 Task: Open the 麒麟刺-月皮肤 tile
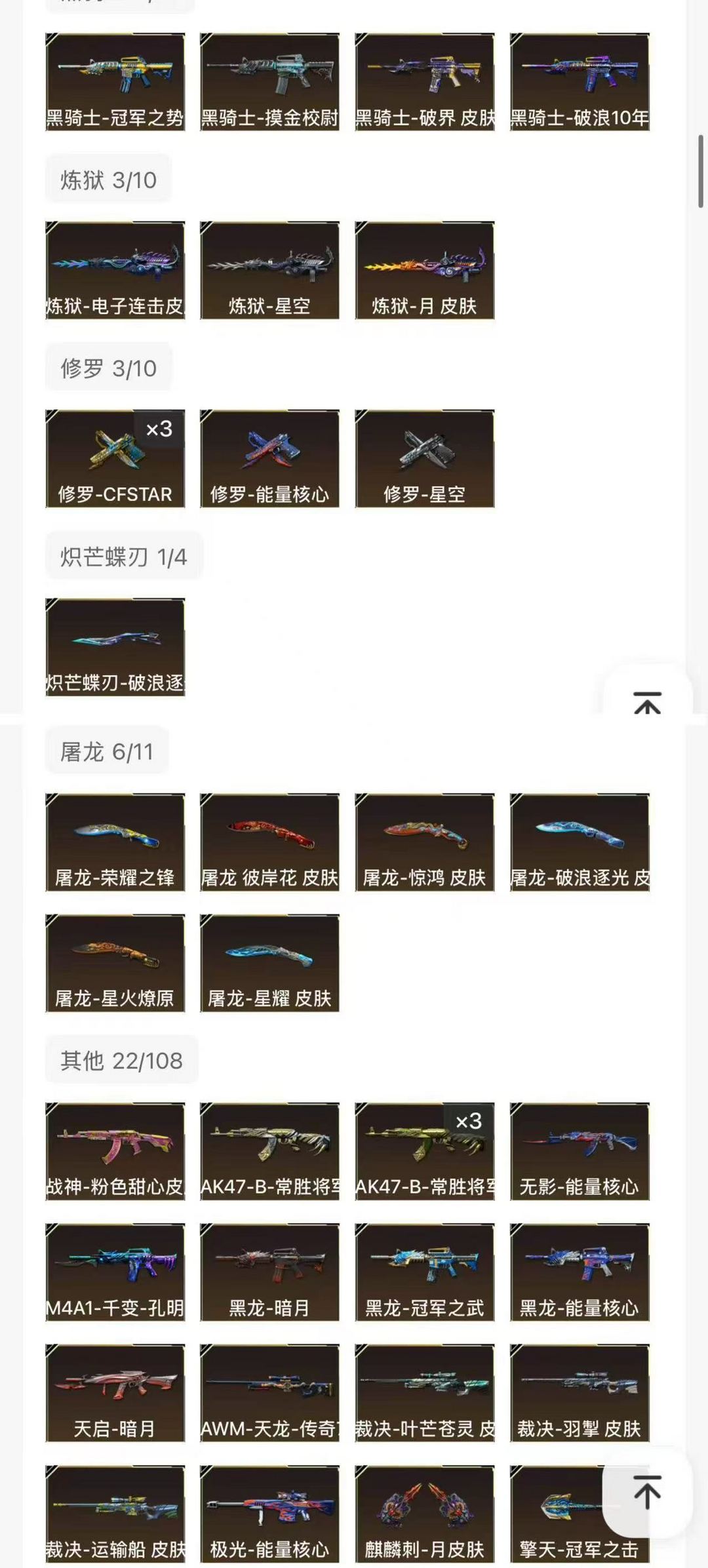(x=424, y=1513)
